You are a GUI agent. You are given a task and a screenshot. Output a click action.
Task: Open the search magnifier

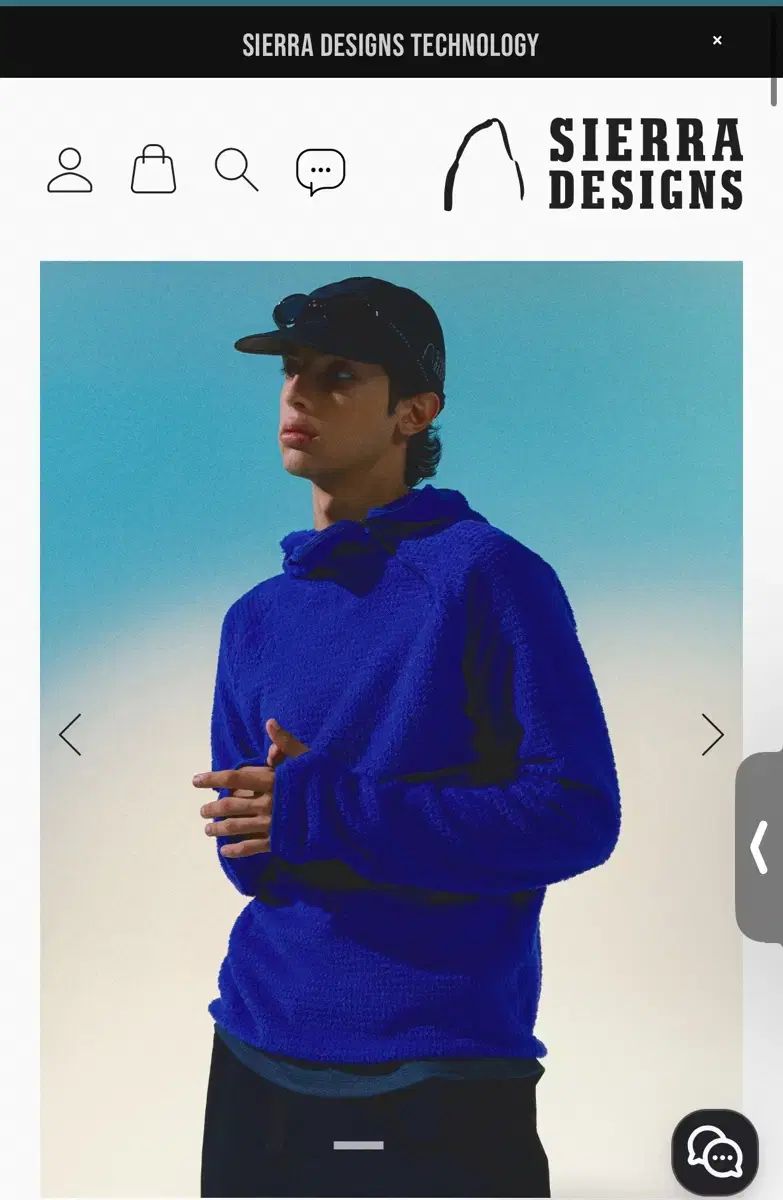point(236,170)
